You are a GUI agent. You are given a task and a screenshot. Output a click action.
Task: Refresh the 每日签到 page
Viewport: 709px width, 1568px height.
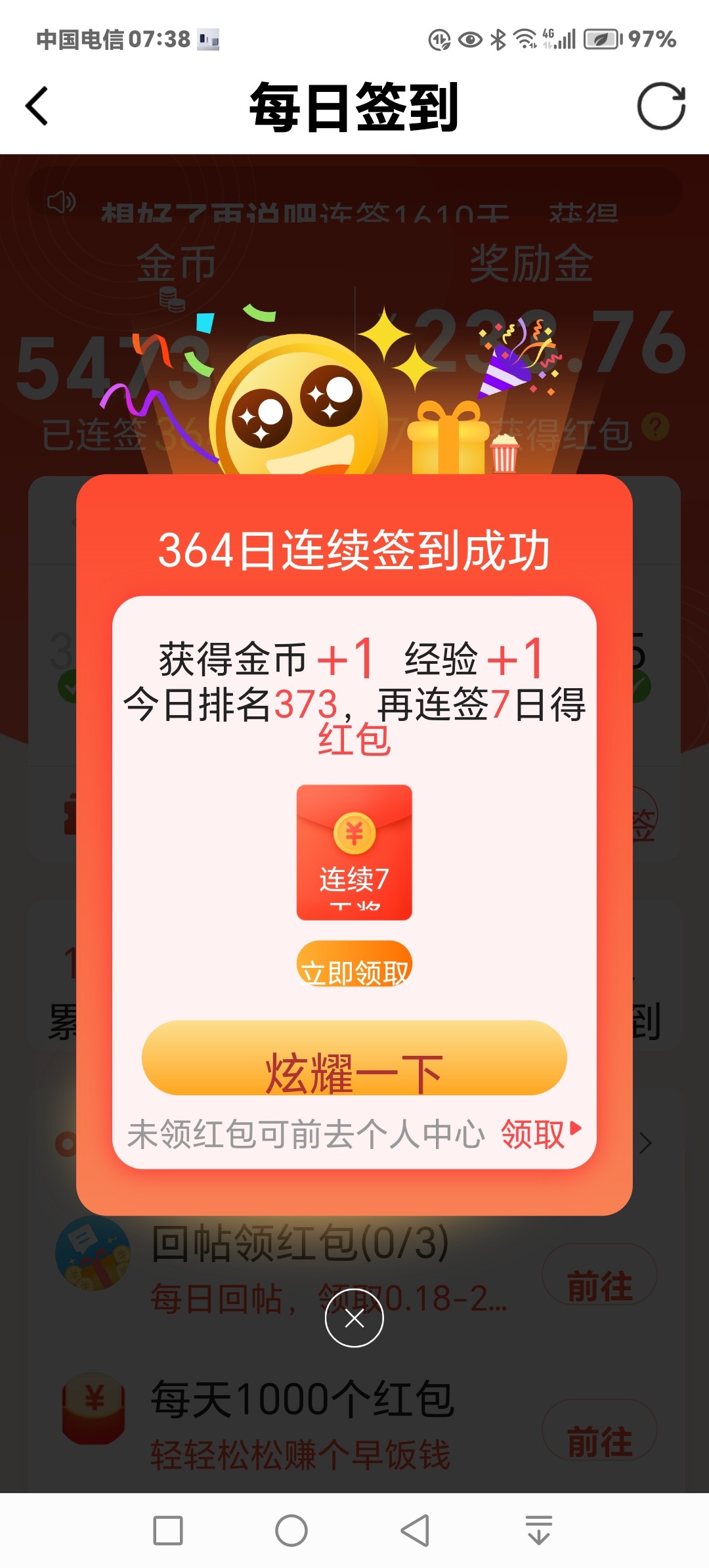coord(661,106)
